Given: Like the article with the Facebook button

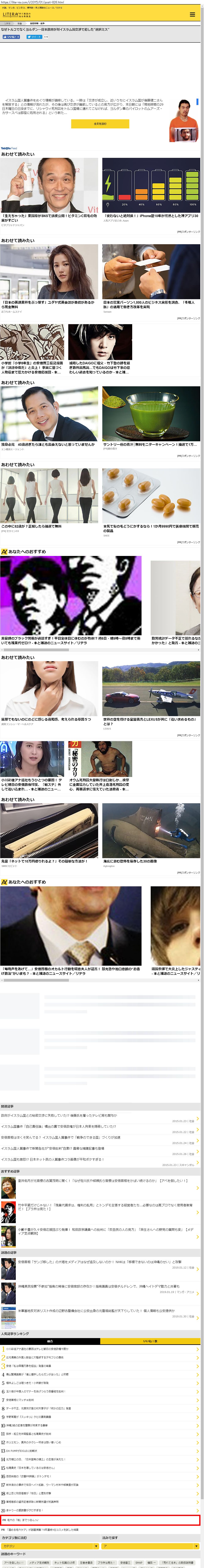Looking at the screenshot, I should (11, 36).
